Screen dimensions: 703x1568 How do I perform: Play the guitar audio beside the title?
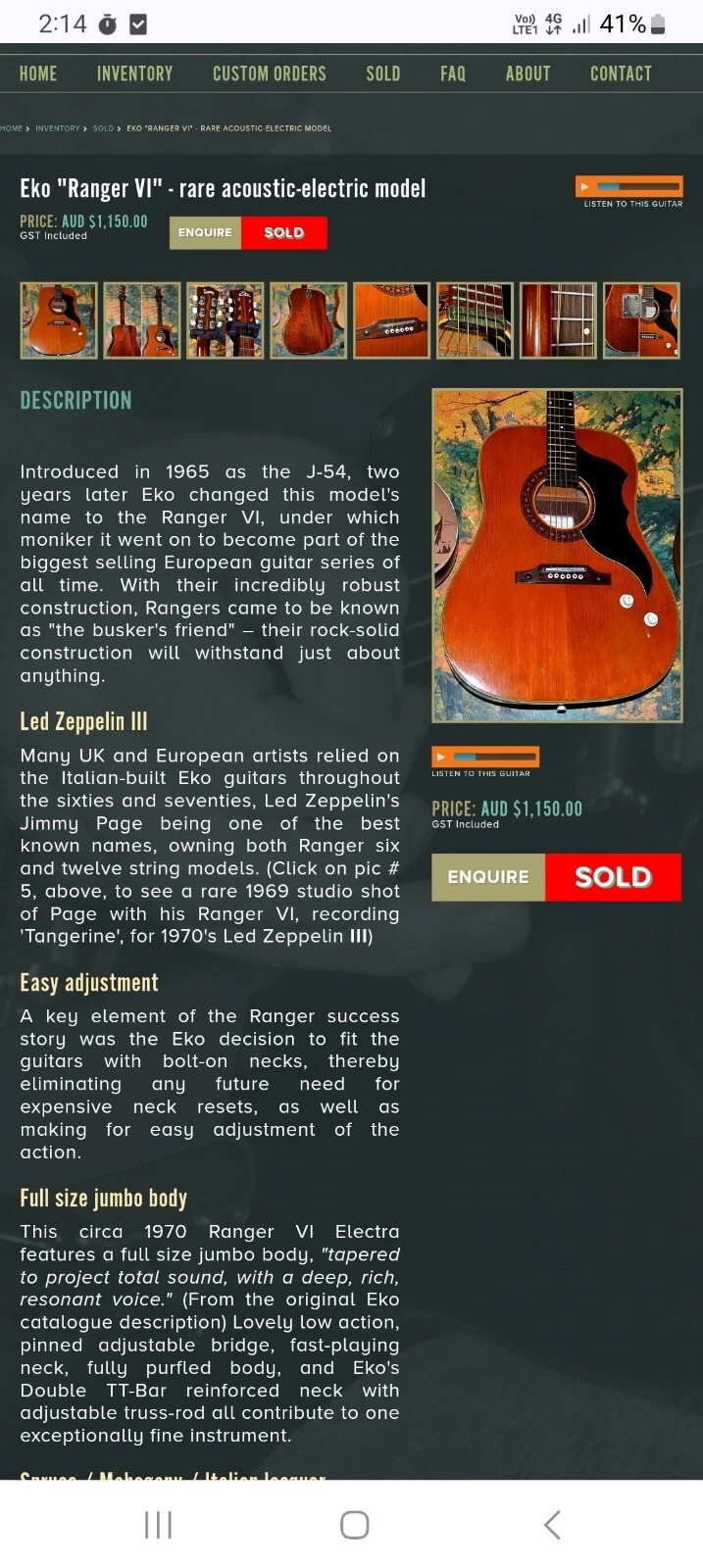585,186
